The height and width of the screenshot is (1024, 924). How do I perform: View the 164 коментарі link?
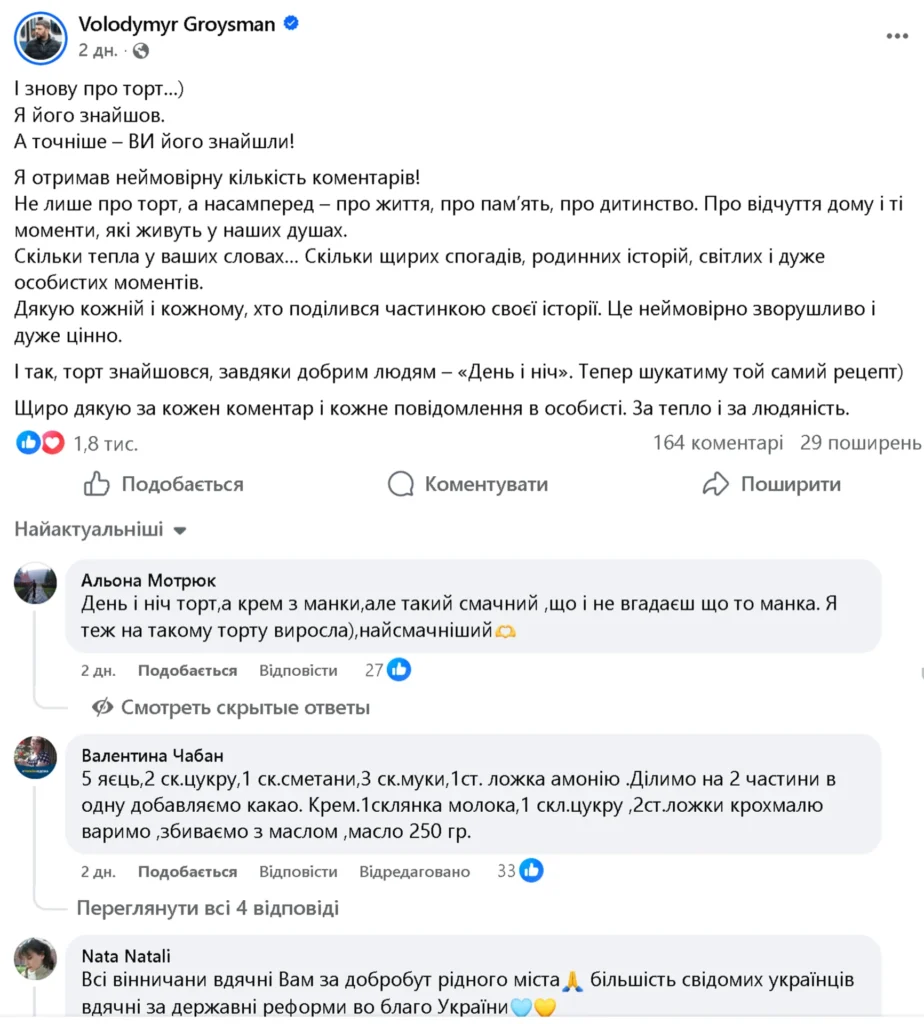coord(718,442)
